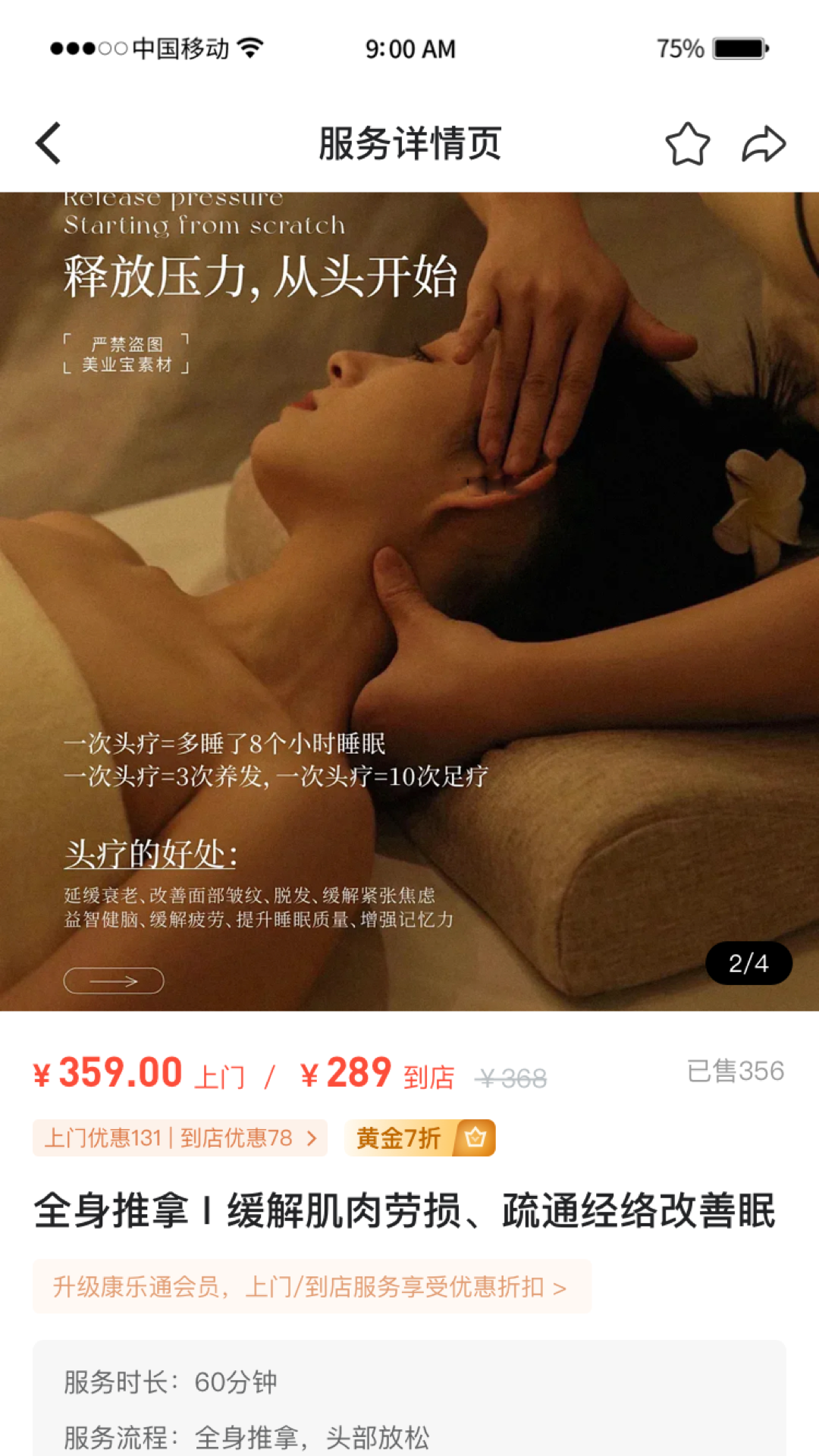819x1456 pixels.
Task: Open the head therapy banner image
Action: (x=409, y=601)
